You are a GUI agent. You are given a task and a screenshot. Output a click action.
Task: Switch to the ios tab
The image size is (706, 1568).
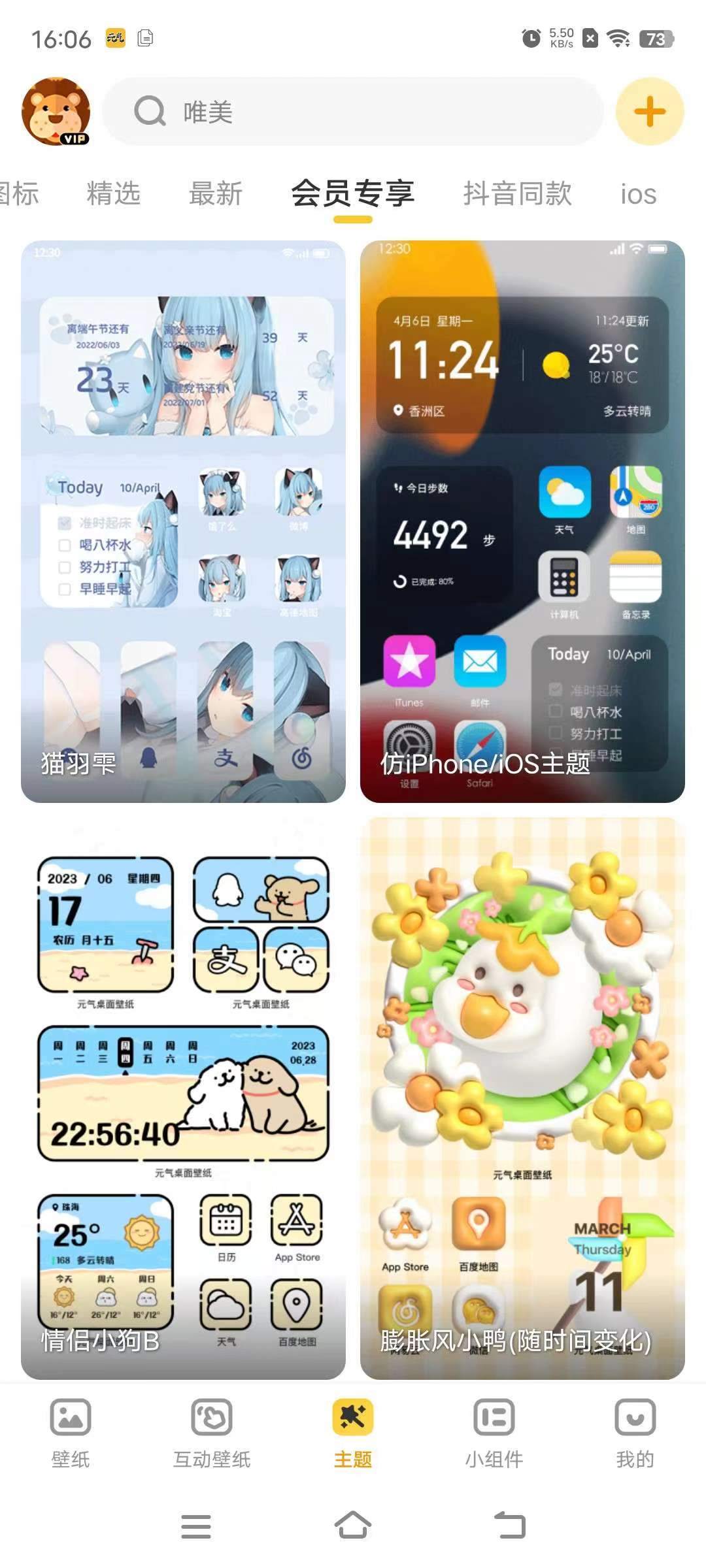(x=638, y=194)
